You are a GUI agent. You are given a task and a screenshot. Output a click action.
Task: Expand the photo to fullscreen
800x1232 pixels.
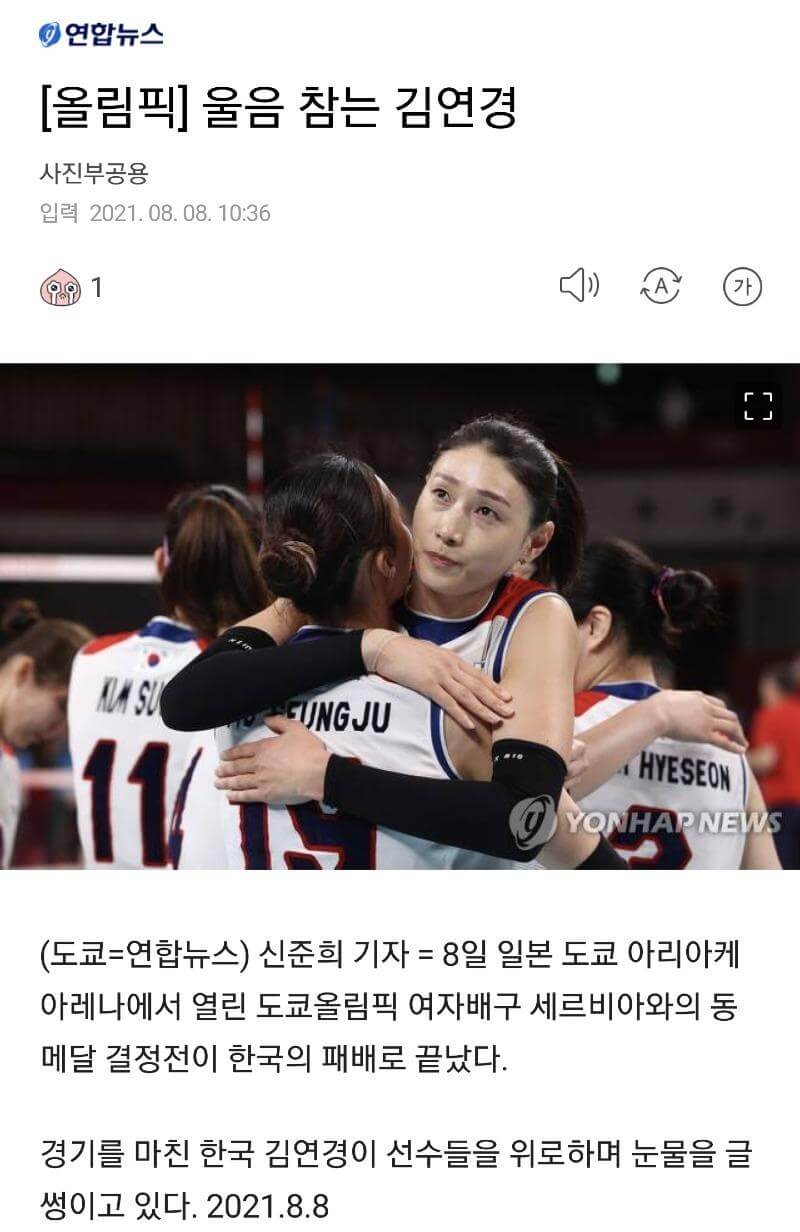[758, 406]
